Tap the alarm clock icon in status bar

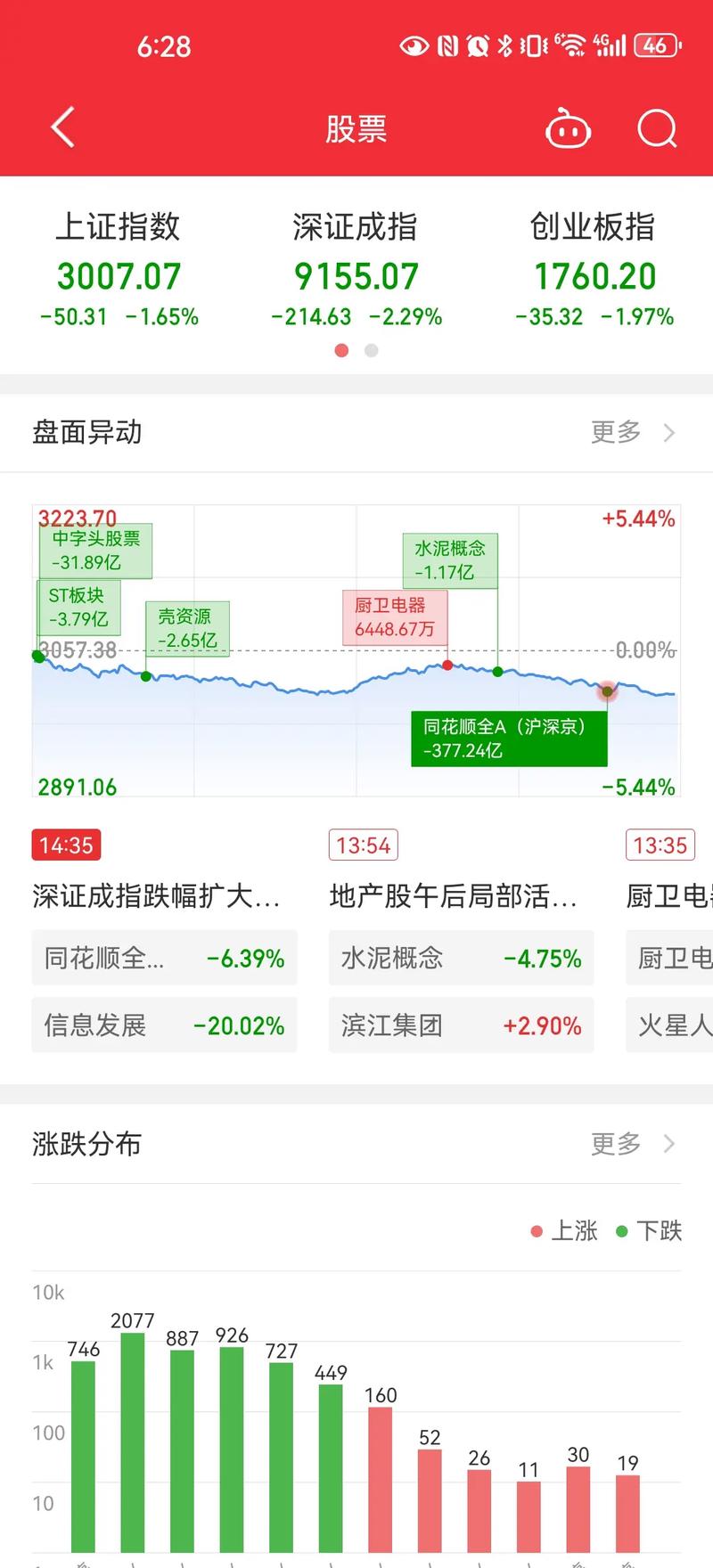point(479,45)
